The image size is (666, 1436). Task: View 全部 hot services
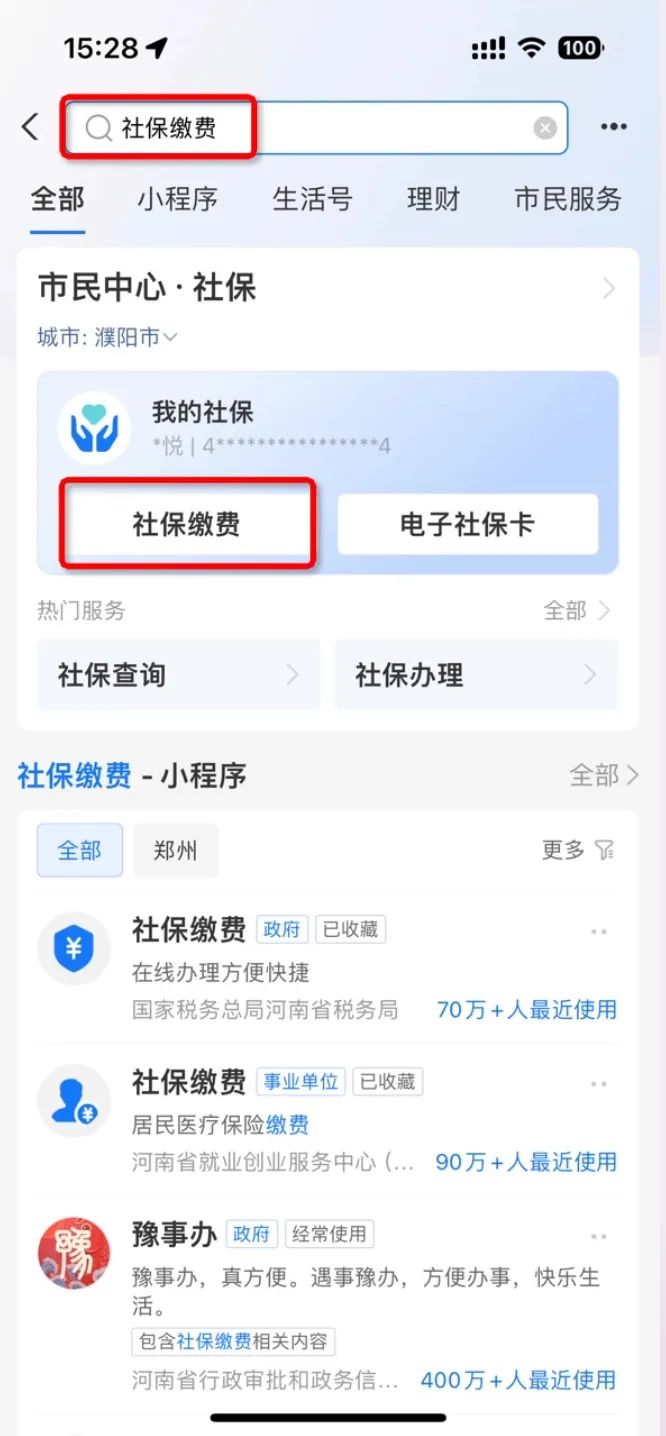[x=576, y=610]
